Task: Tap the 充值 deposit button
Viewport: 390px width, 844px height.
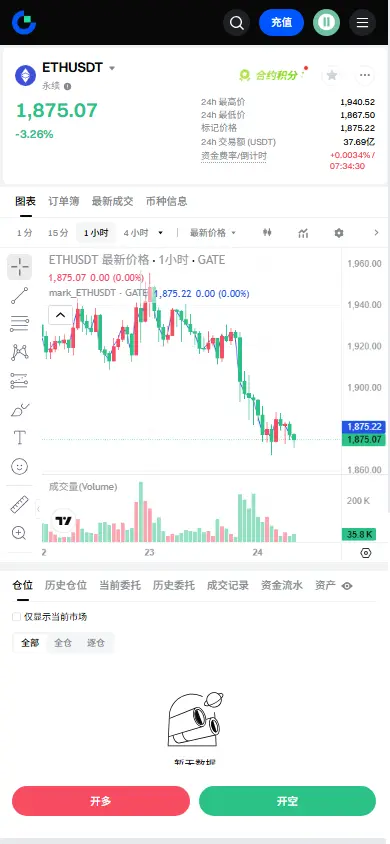Action: (x=281, y=23)
